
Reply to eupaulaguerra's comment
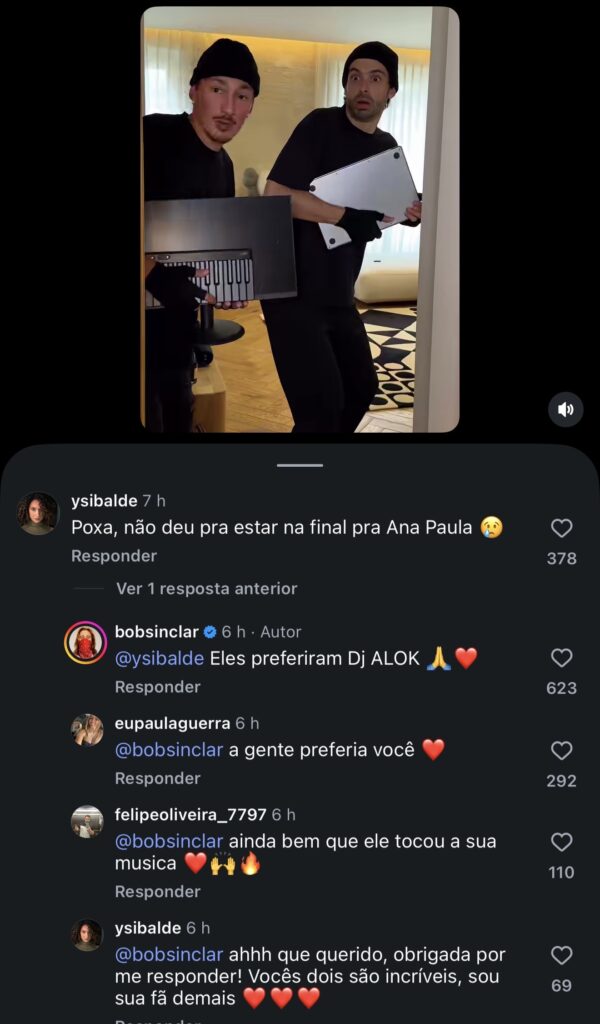tap(157, 778)
